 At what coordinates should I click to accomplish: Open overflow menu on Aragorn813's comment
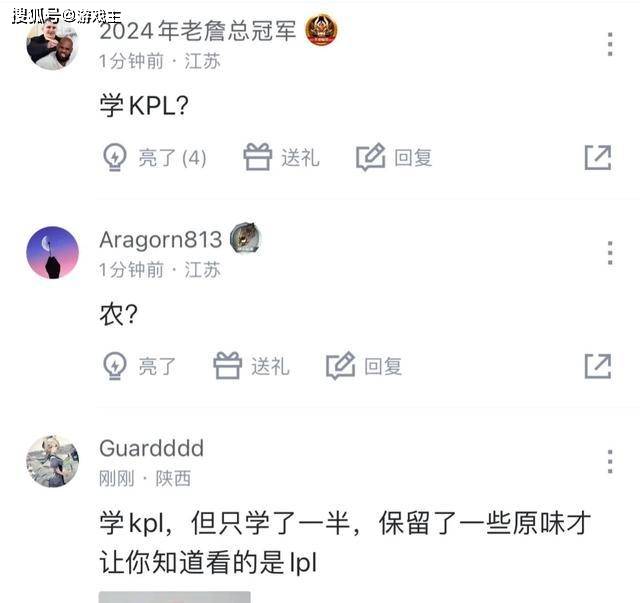click(x=610, y=253)
